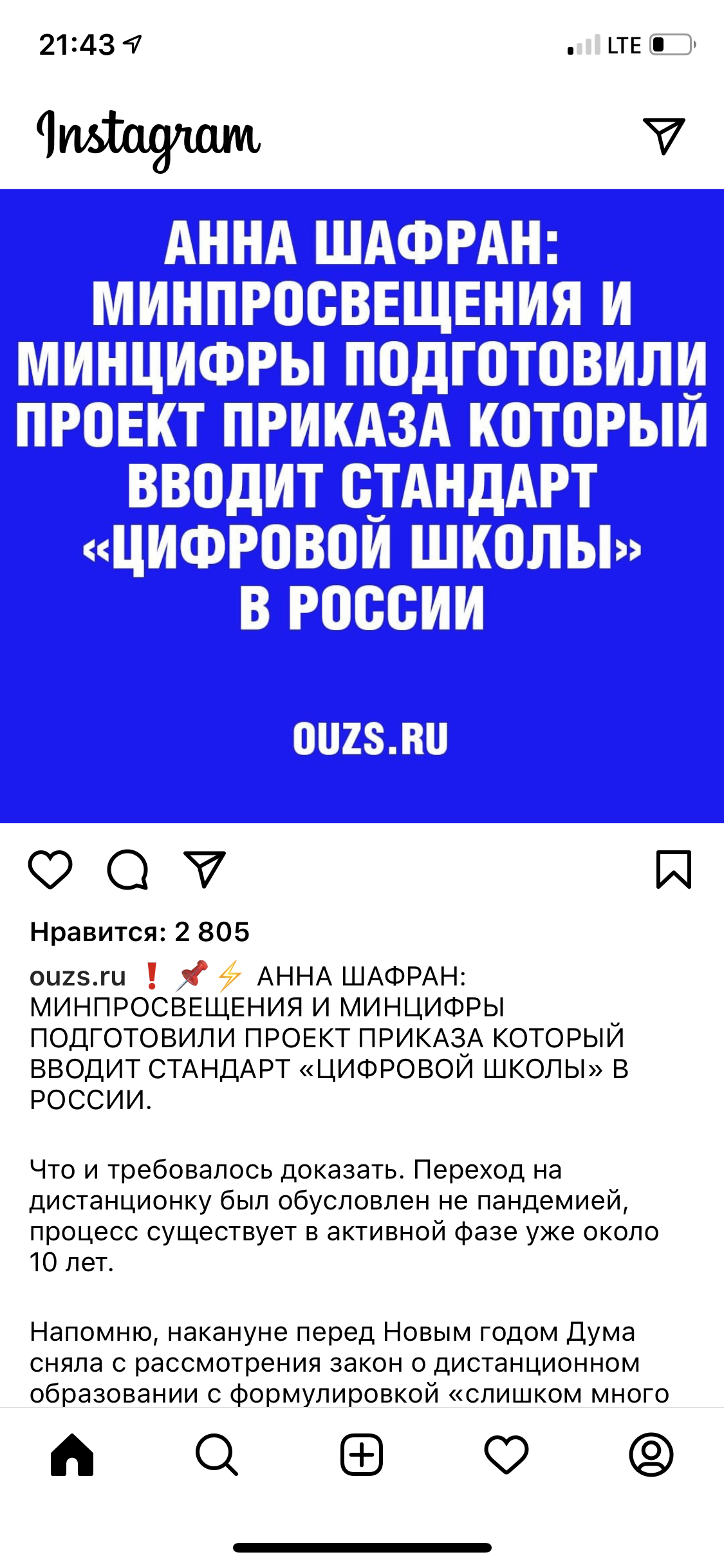This screenshot has height=1568, width=724.
Task: Tap the blue ouzs.ru post image
Action: click(362, 506)
